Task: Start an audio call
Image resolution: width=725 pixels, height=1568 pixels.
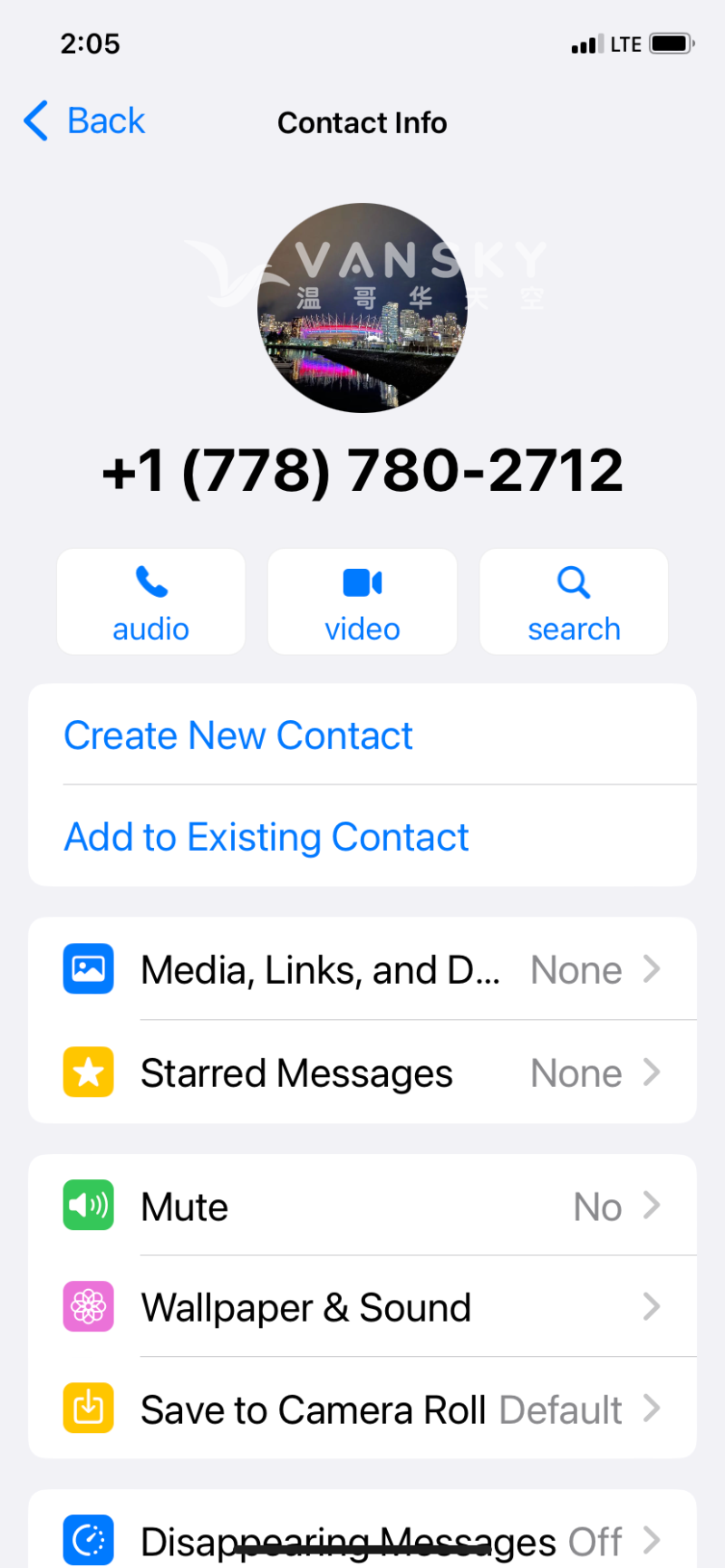Action: click(151, 601)
